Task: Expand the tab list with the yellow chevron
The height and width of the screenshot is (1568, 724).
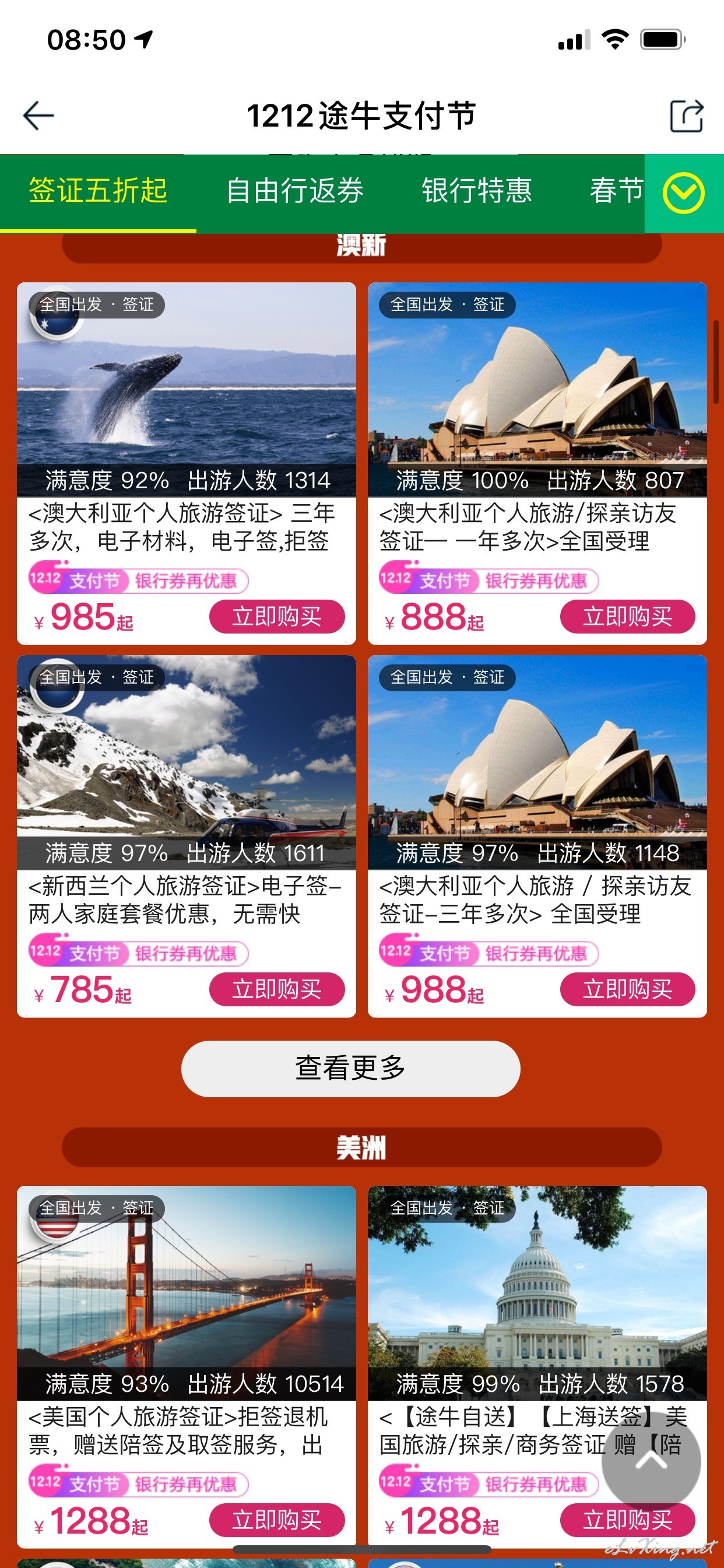Action: (684, 194)
